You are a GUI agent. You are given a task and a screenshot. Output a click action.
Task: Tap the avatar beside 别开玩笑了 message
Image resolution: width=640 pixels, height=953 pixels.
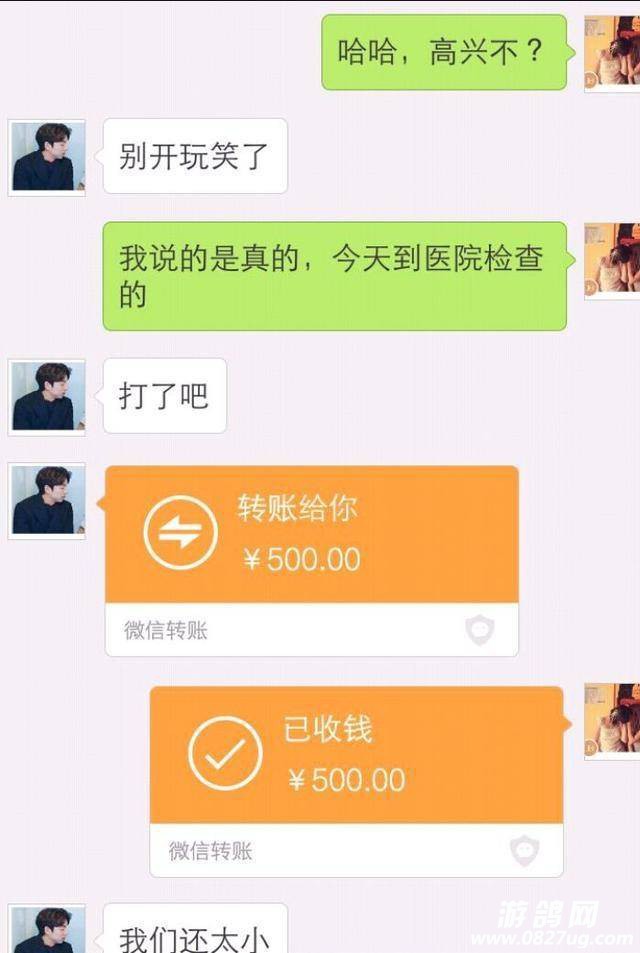[46, 157]
